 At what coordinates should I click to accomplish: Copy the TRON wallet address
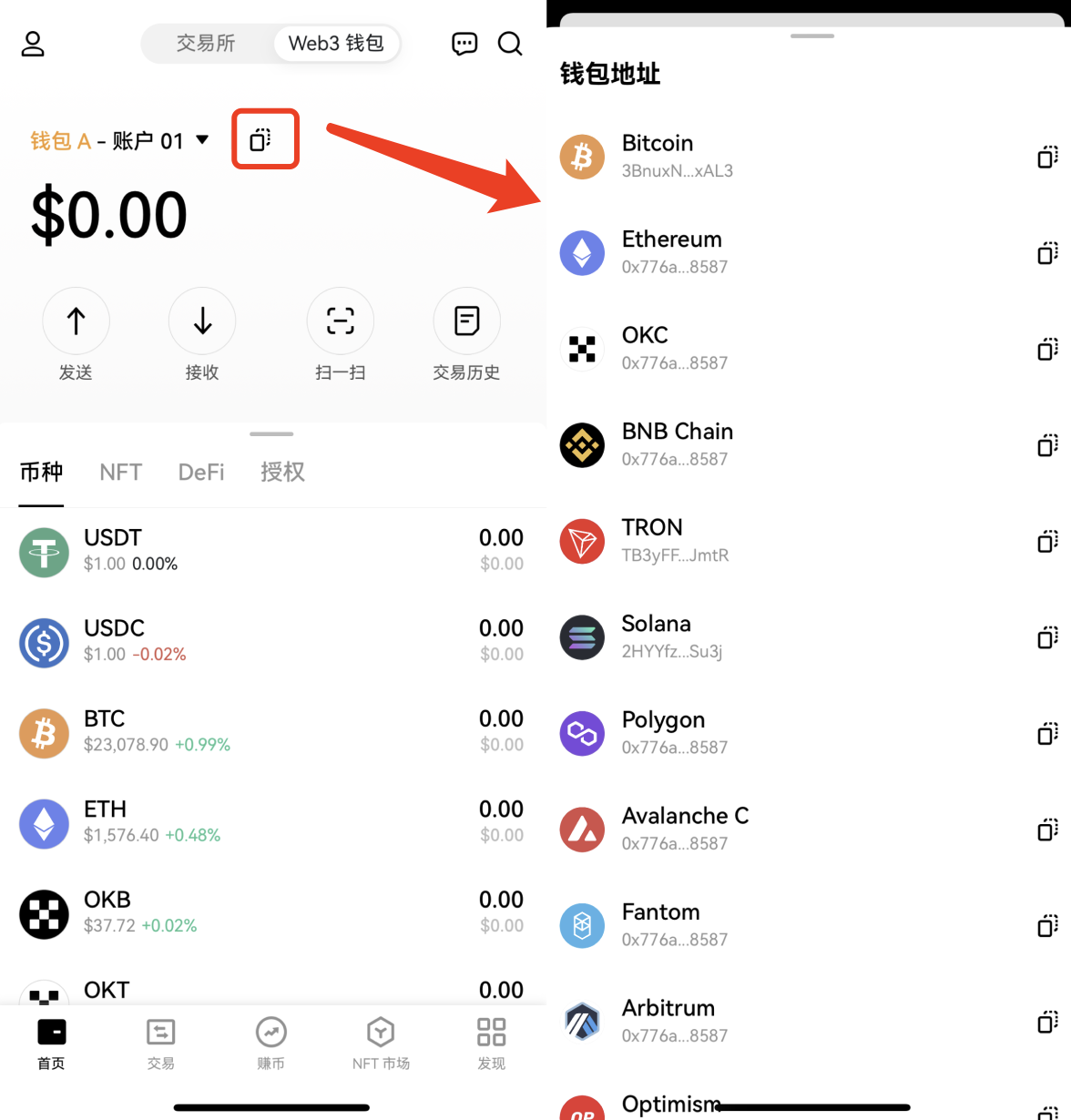pos(1046,542)
